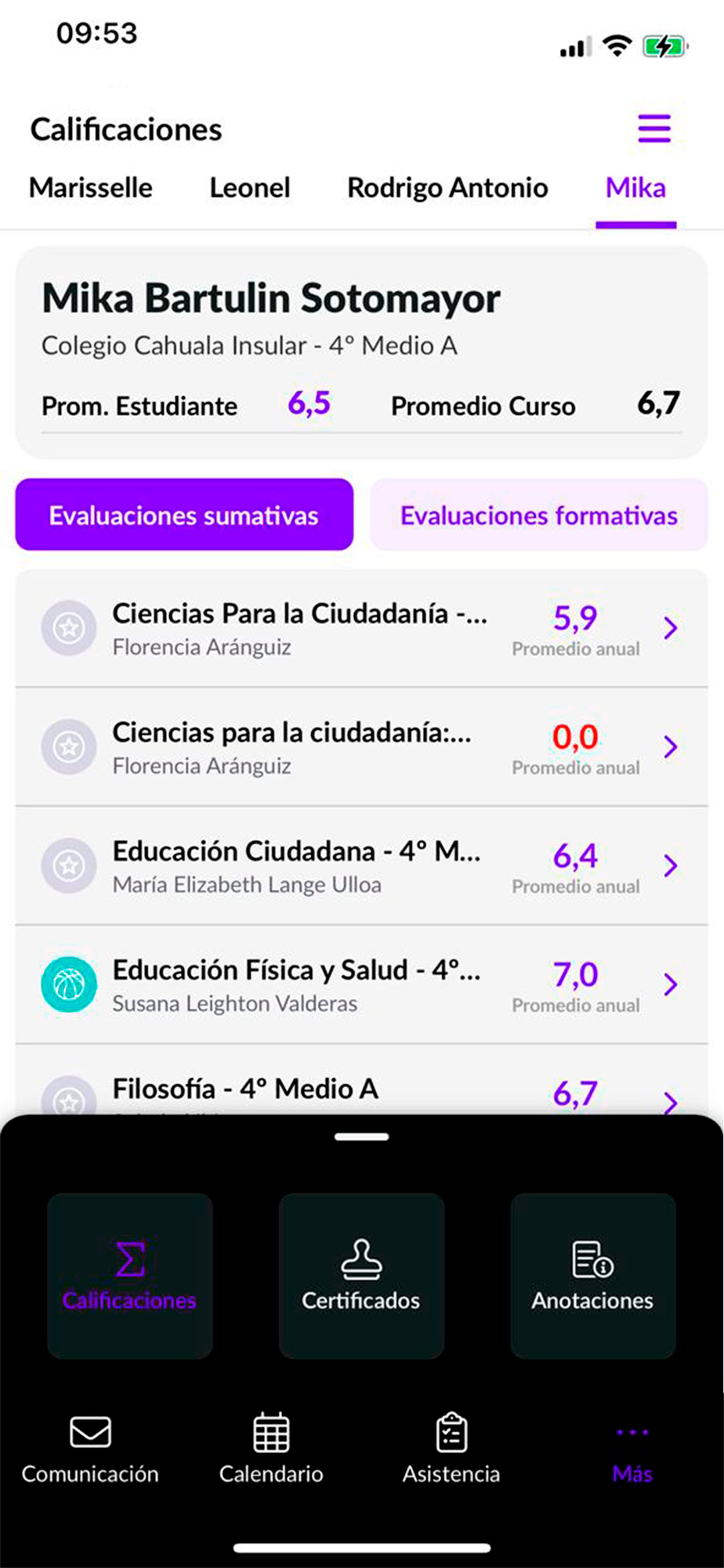Open Certificados
Image resolution: width=724 pixels, height=1568 pixels.
pos(361,1276)
